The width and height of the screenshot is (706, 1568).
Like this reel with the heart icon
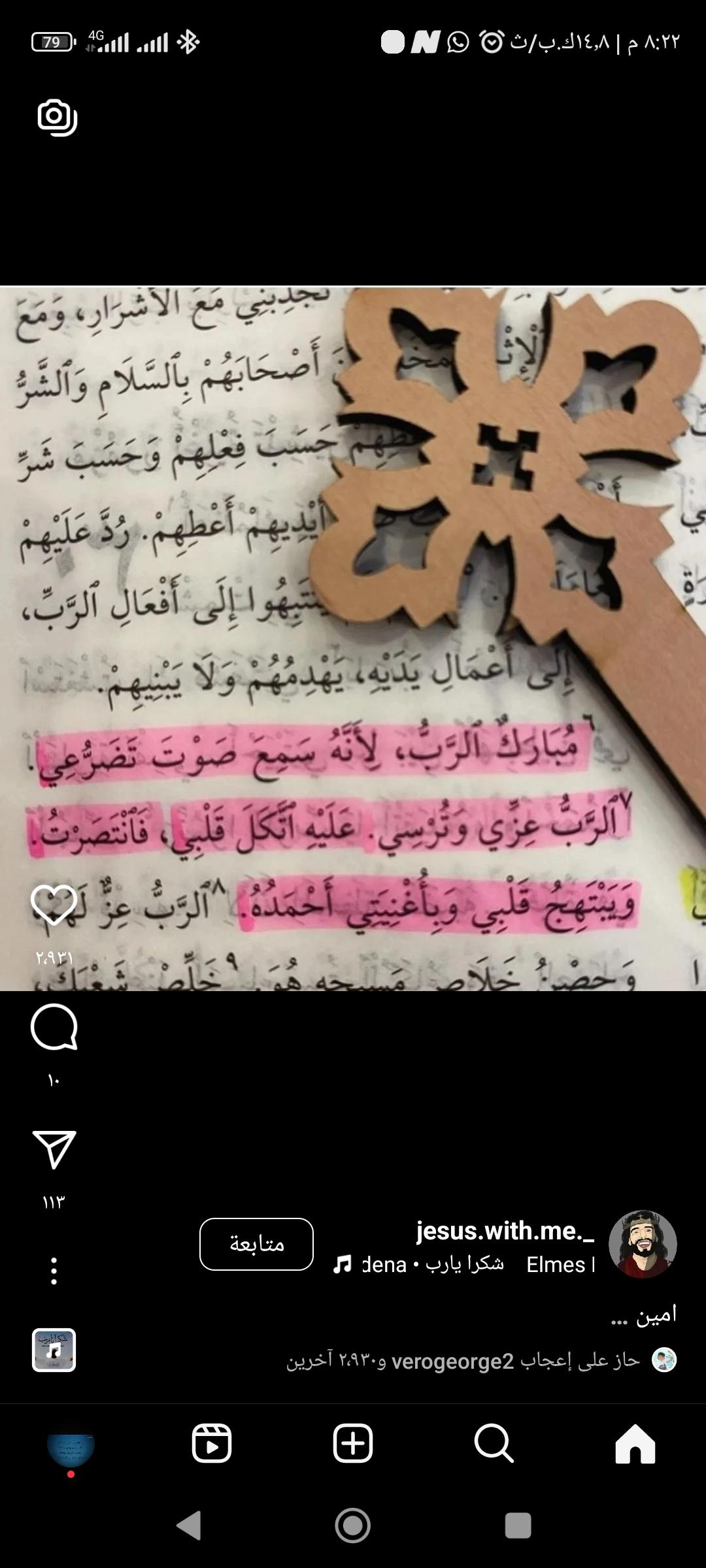click(x=54, y=906)
